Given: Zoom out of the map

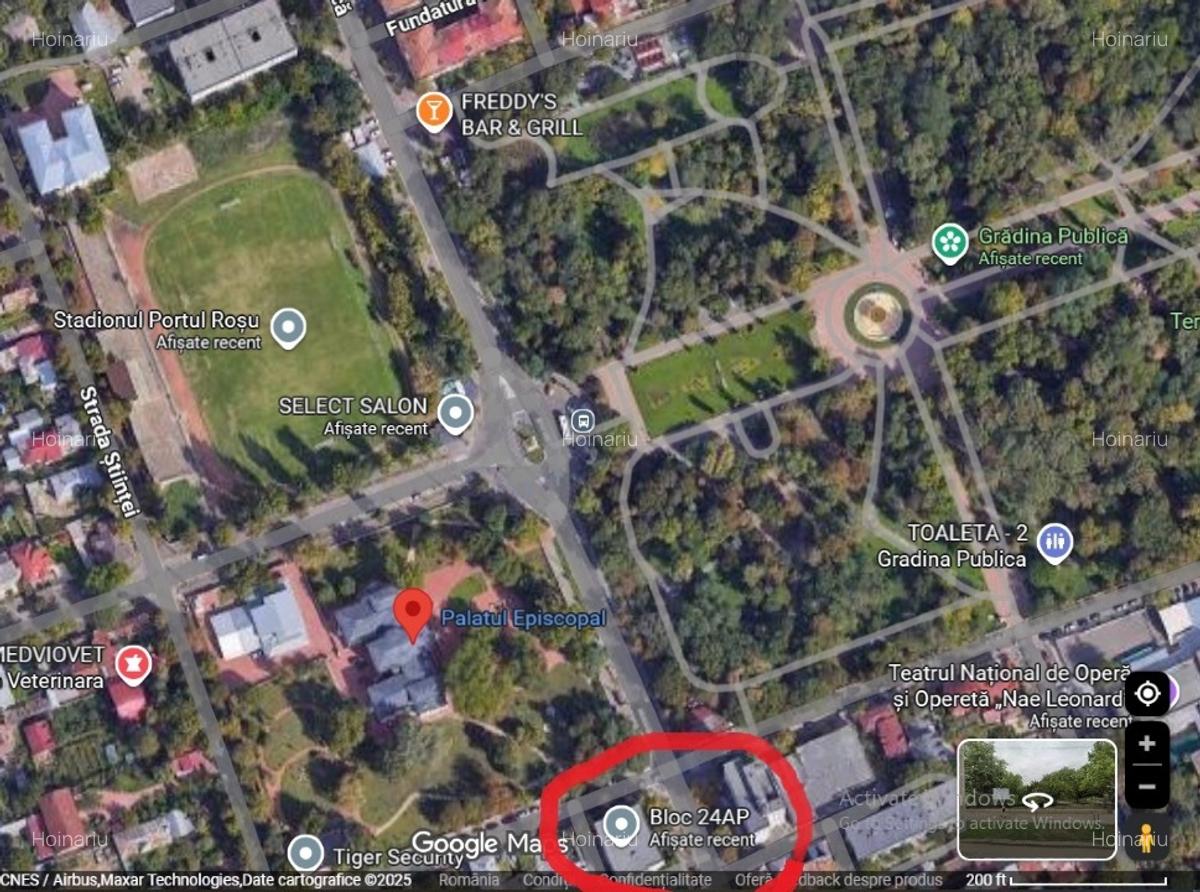Looking at the screenshot, I should [1147, 787].
